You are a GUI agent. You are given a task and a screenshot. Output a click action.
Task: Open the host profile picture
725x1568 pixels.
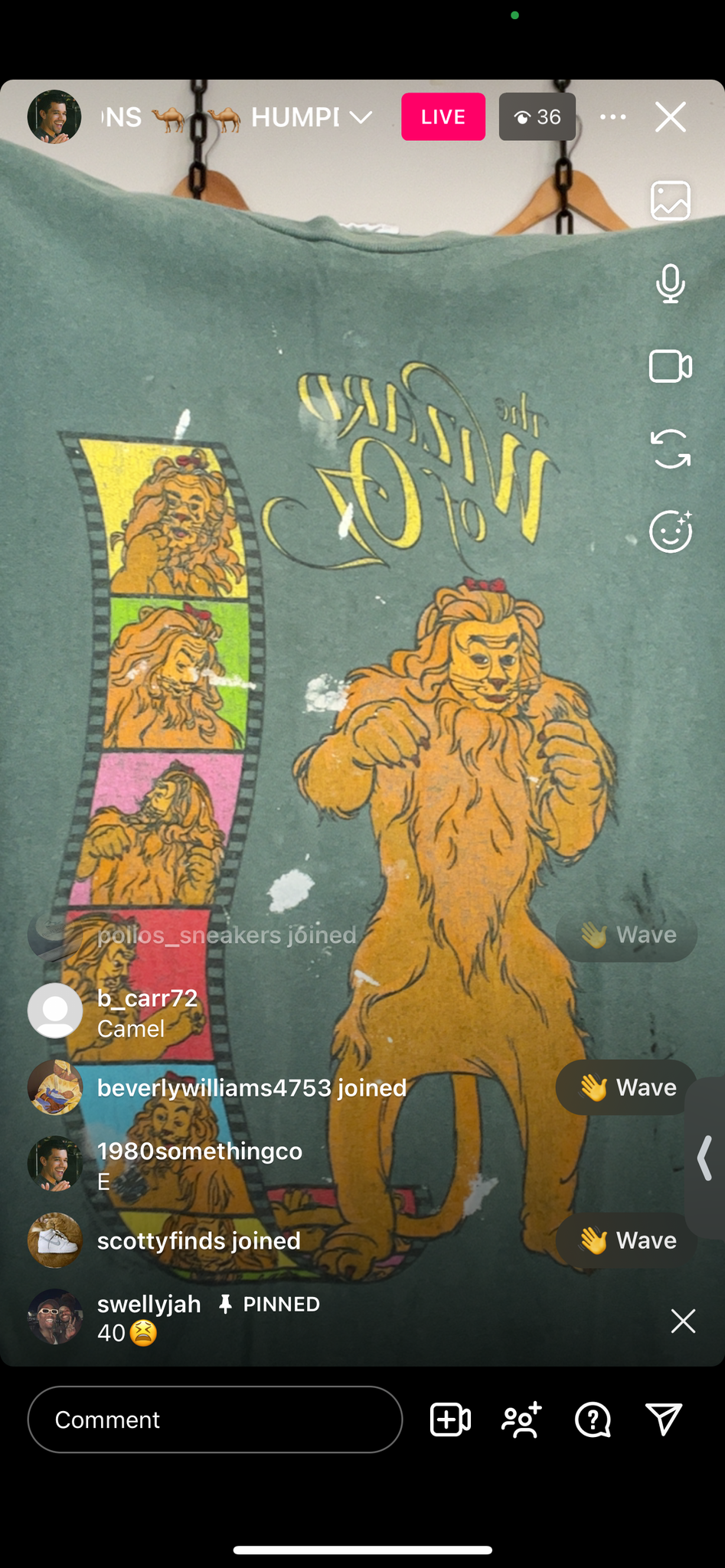(54, 116)
